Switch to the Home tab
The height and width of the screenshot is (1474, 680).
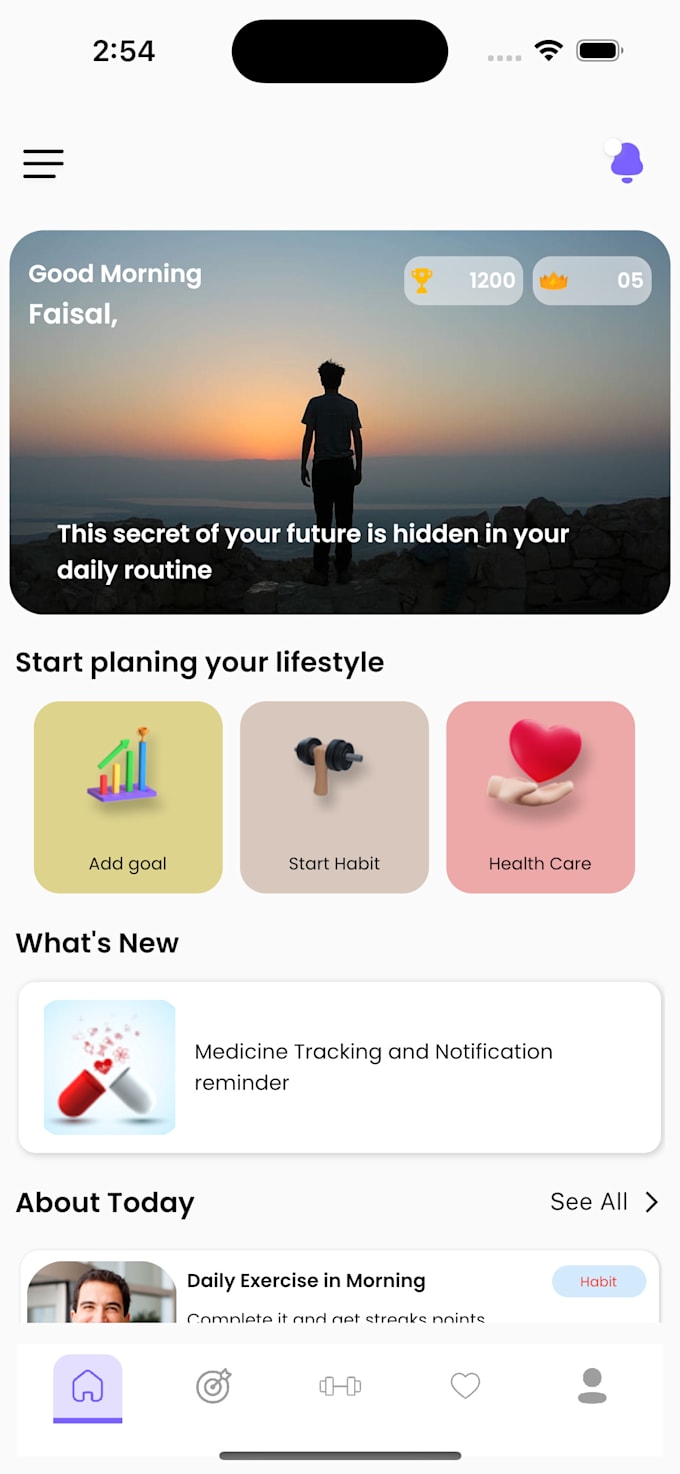pyautogui.click(x=88, y=1387)
